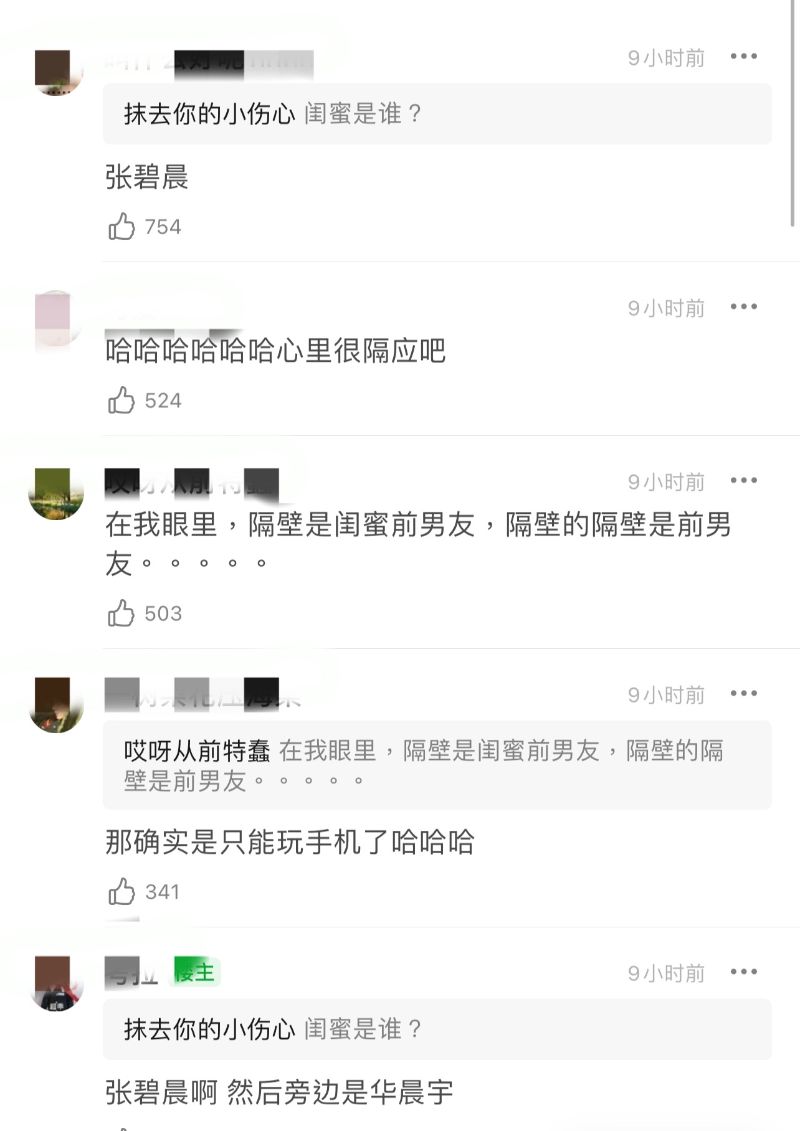Like the 那确实是只能玩手机了 comment
Image resolution: width=800 pixels, height=1131 pixels.
pos(122,891)
